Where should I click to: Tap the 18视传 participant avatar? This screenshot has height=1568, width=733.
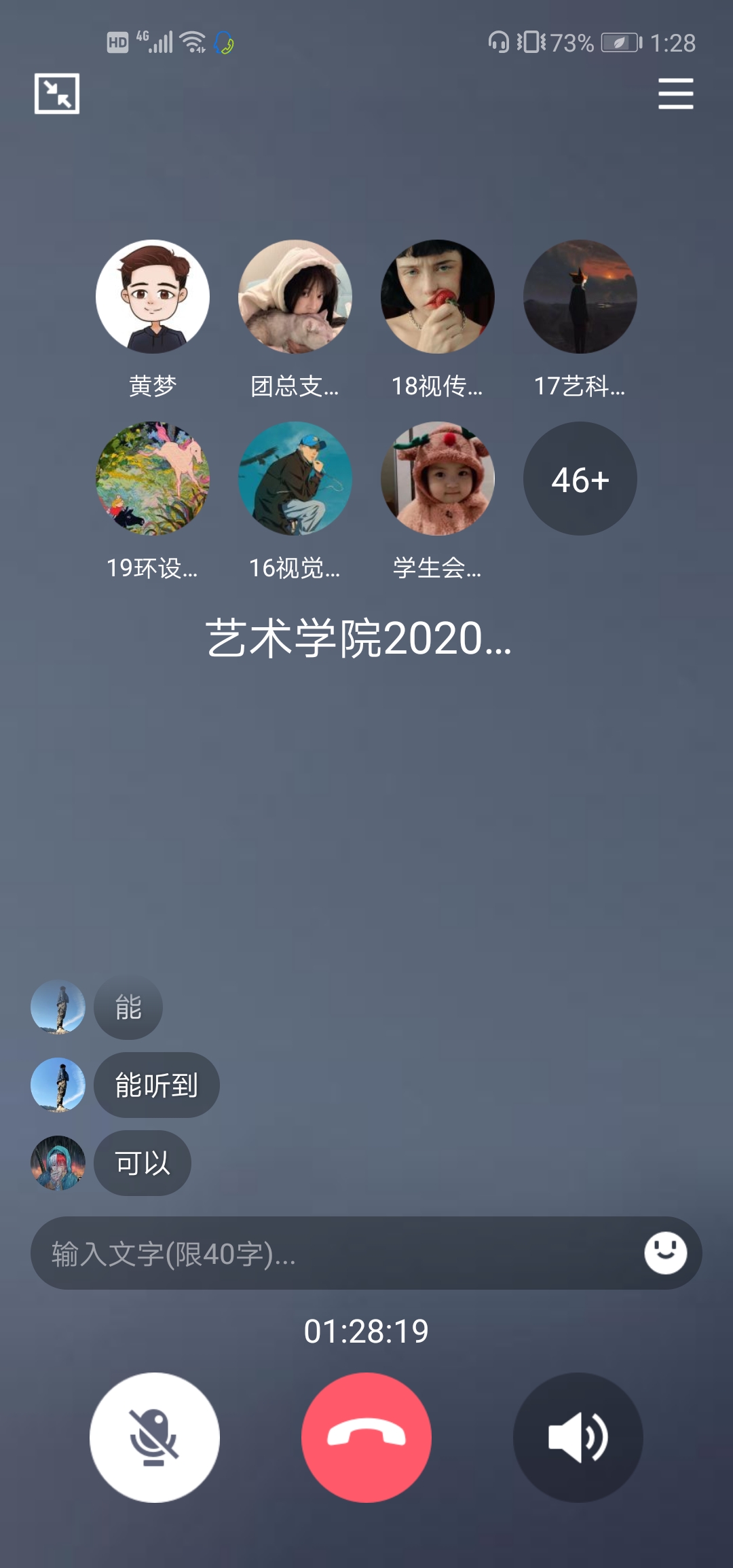[438, 297]
